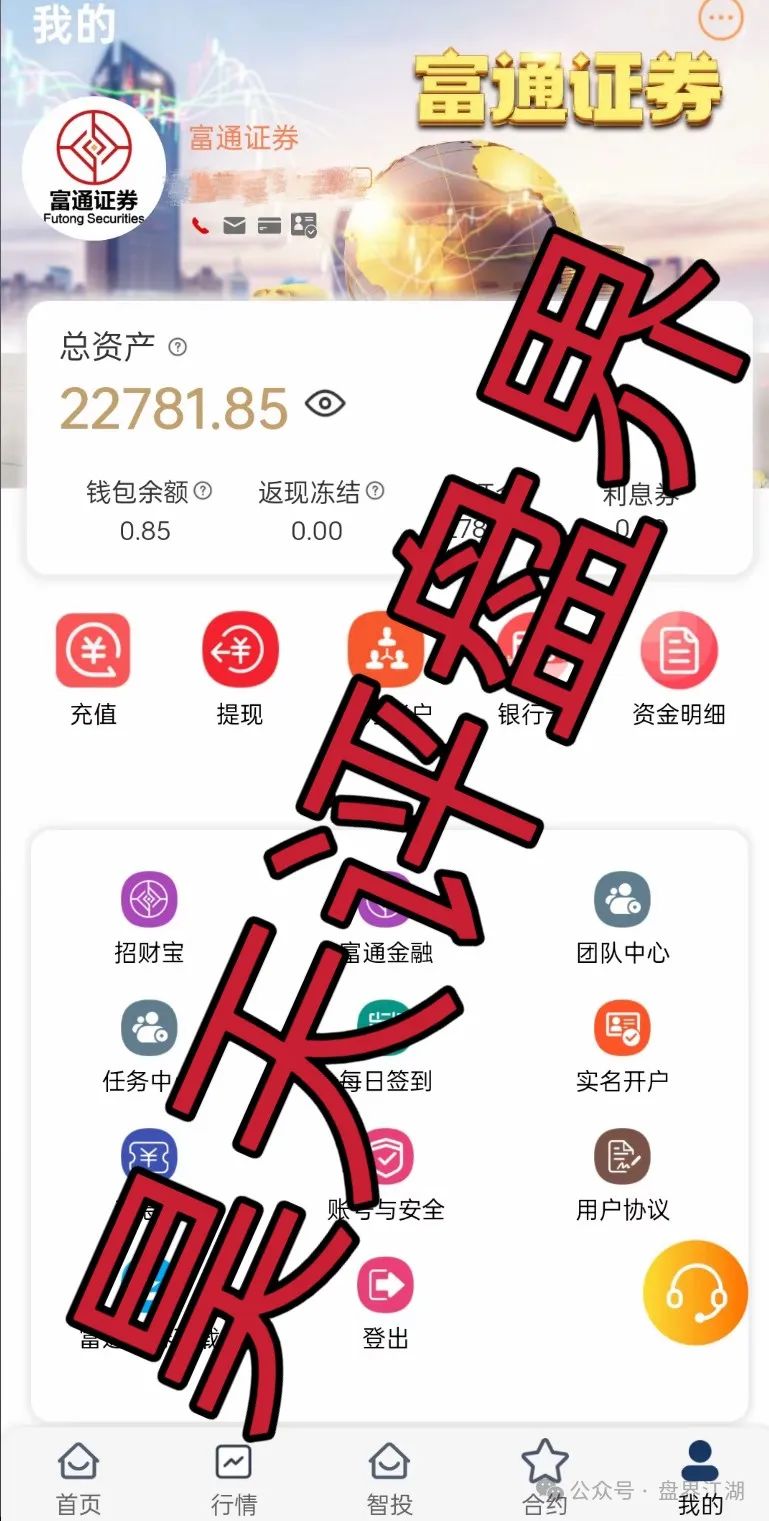
Task: Open the 钱包余额 question mark hint
Action: click(203, 491)
